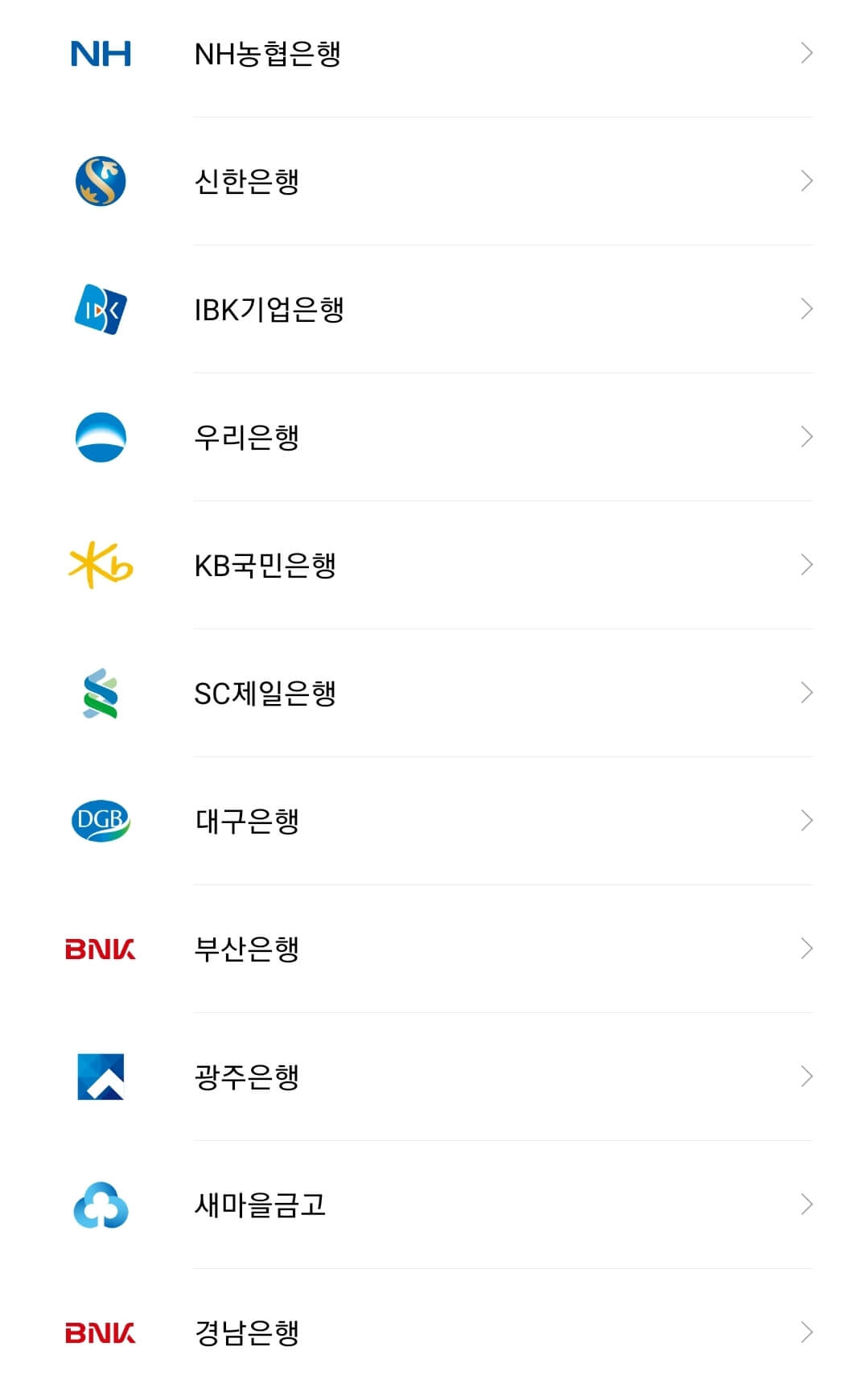Expand the chevron next to NH농협은행
Screen dimensions: 868x1392
click(x=807, y=53)
